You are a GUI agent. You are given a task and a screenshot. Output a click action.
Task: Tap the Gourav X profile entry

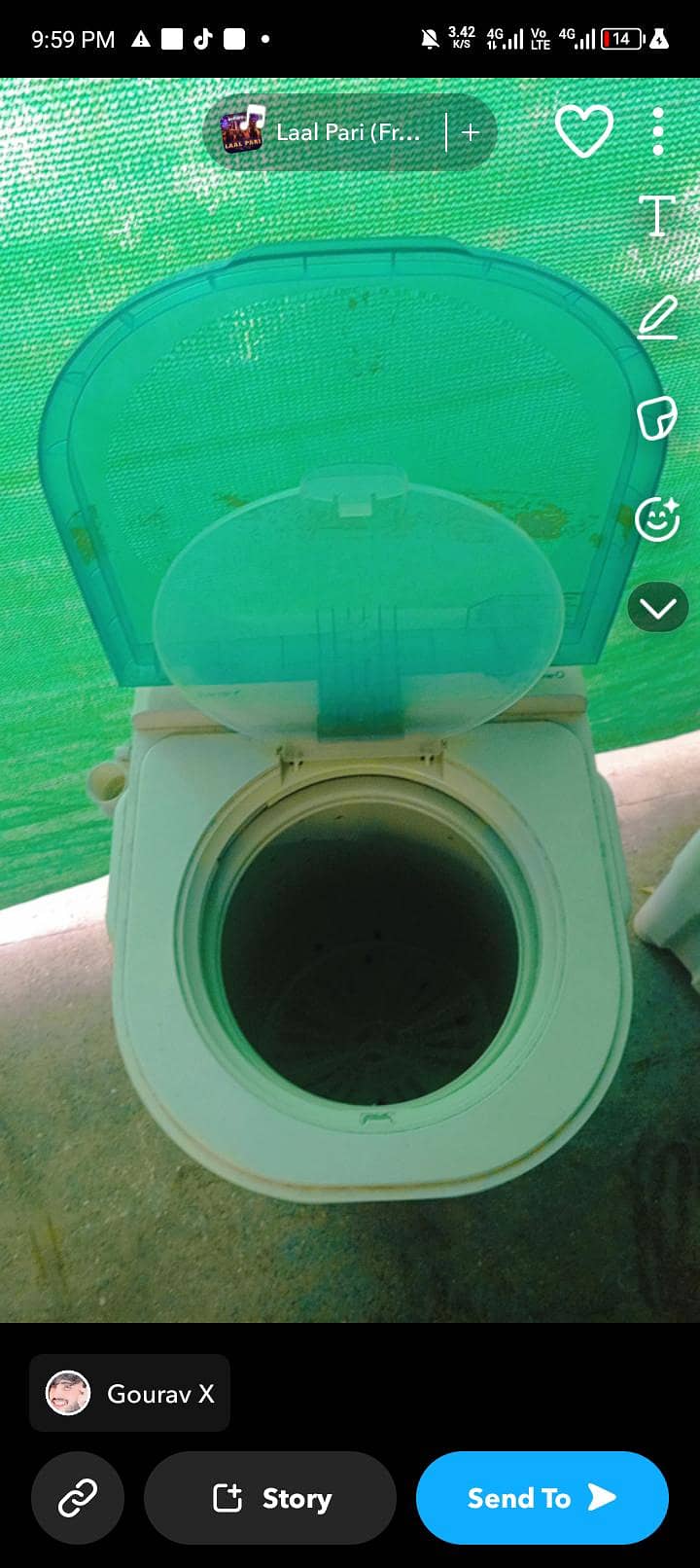coord(129,1394)
